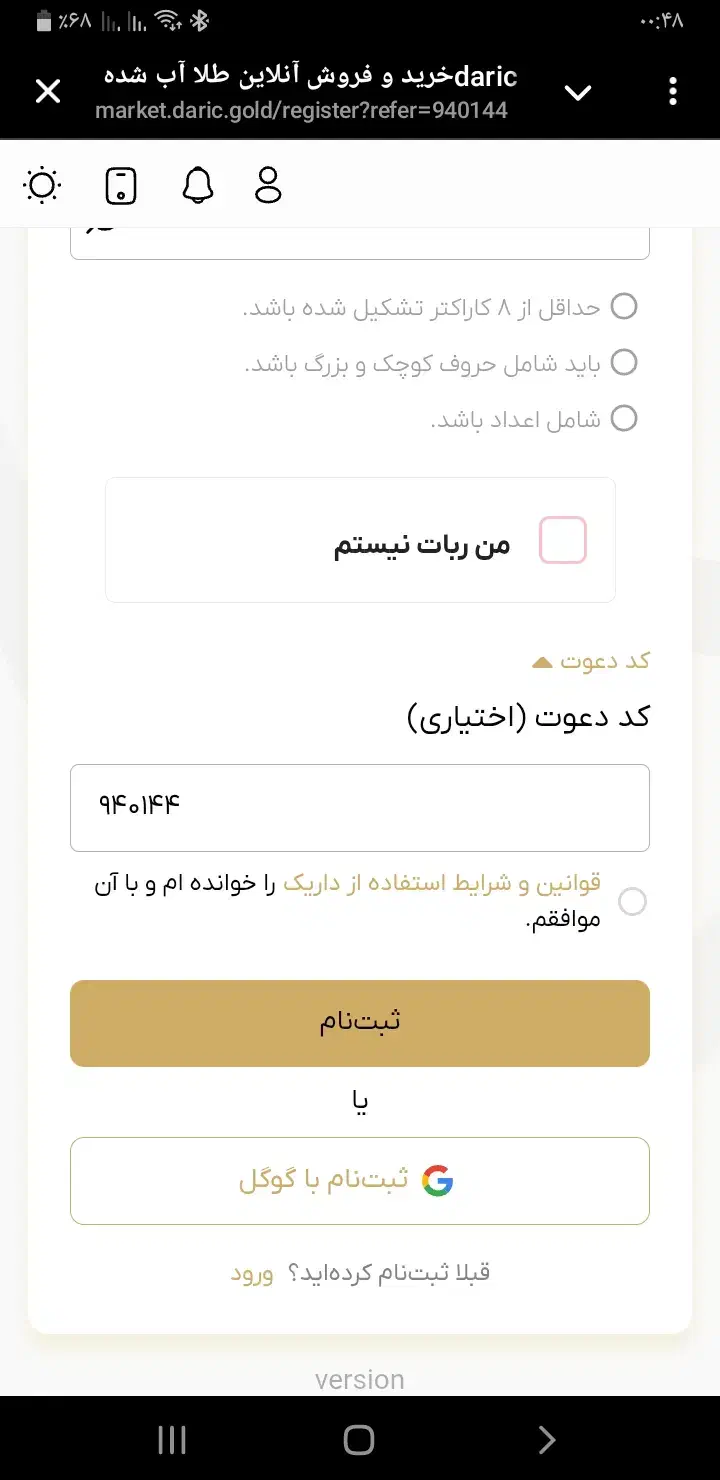Open notifications via the bell icon
The width and height of the screenshot is (720, 1480).
(198, 184)
